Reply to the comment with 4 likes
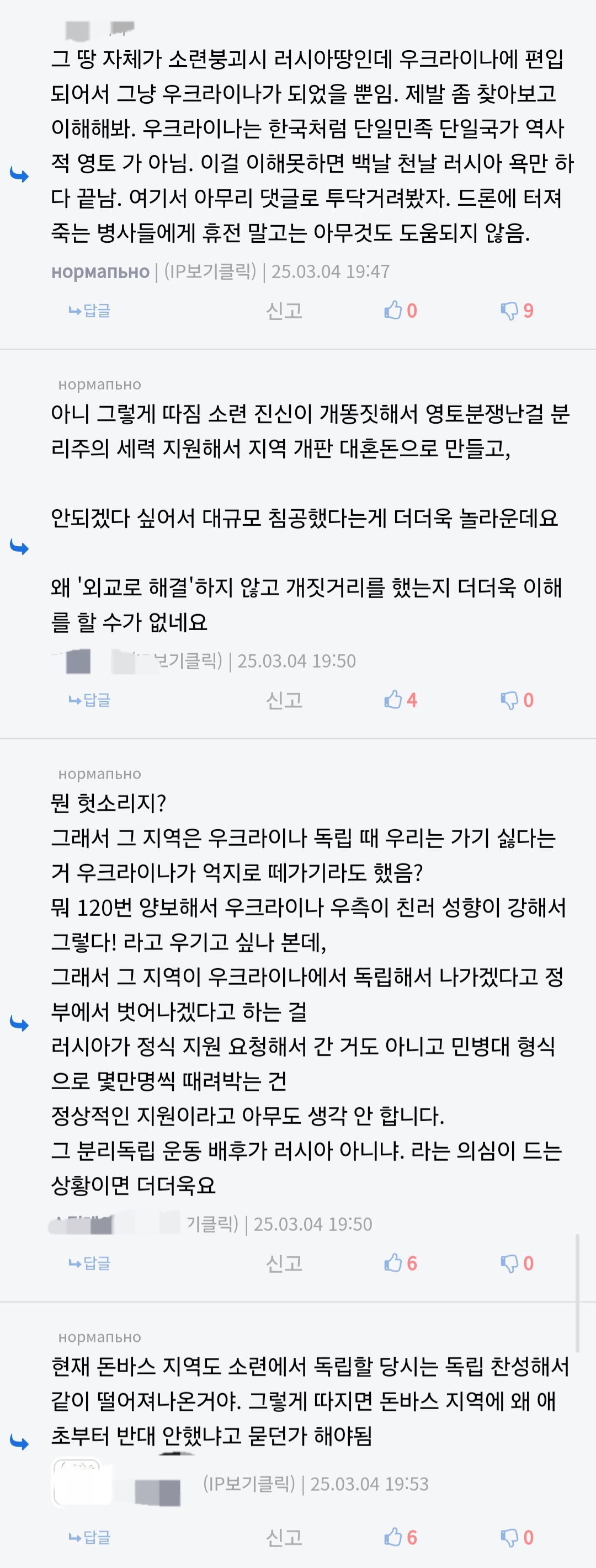Screen dimensions: 596x1568 click(x=90, y=700)
